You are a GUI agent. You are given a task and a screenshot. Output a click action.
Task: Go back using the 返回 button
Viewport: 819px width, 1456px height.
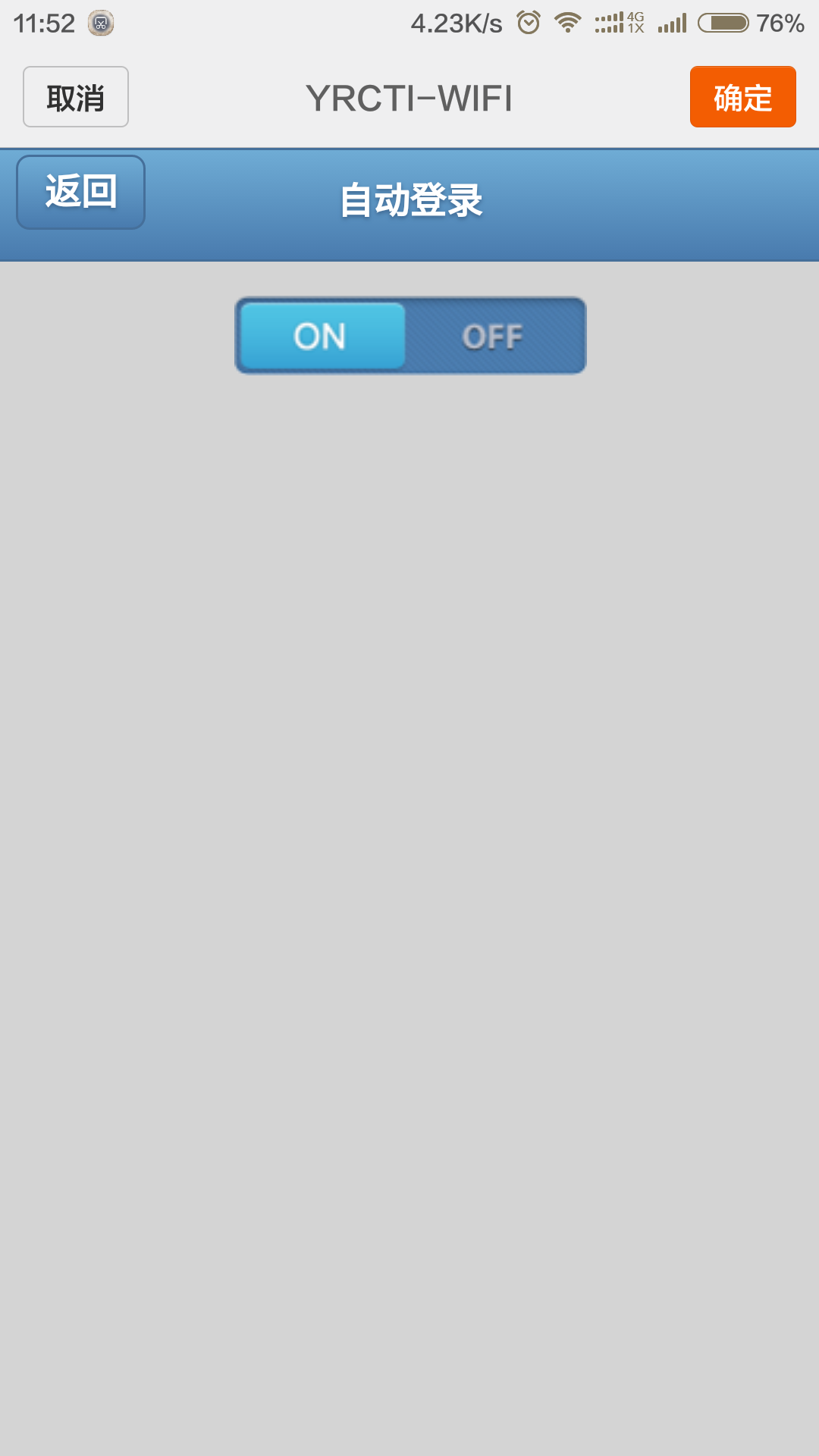pyautogui.click(x=80, y=192)
